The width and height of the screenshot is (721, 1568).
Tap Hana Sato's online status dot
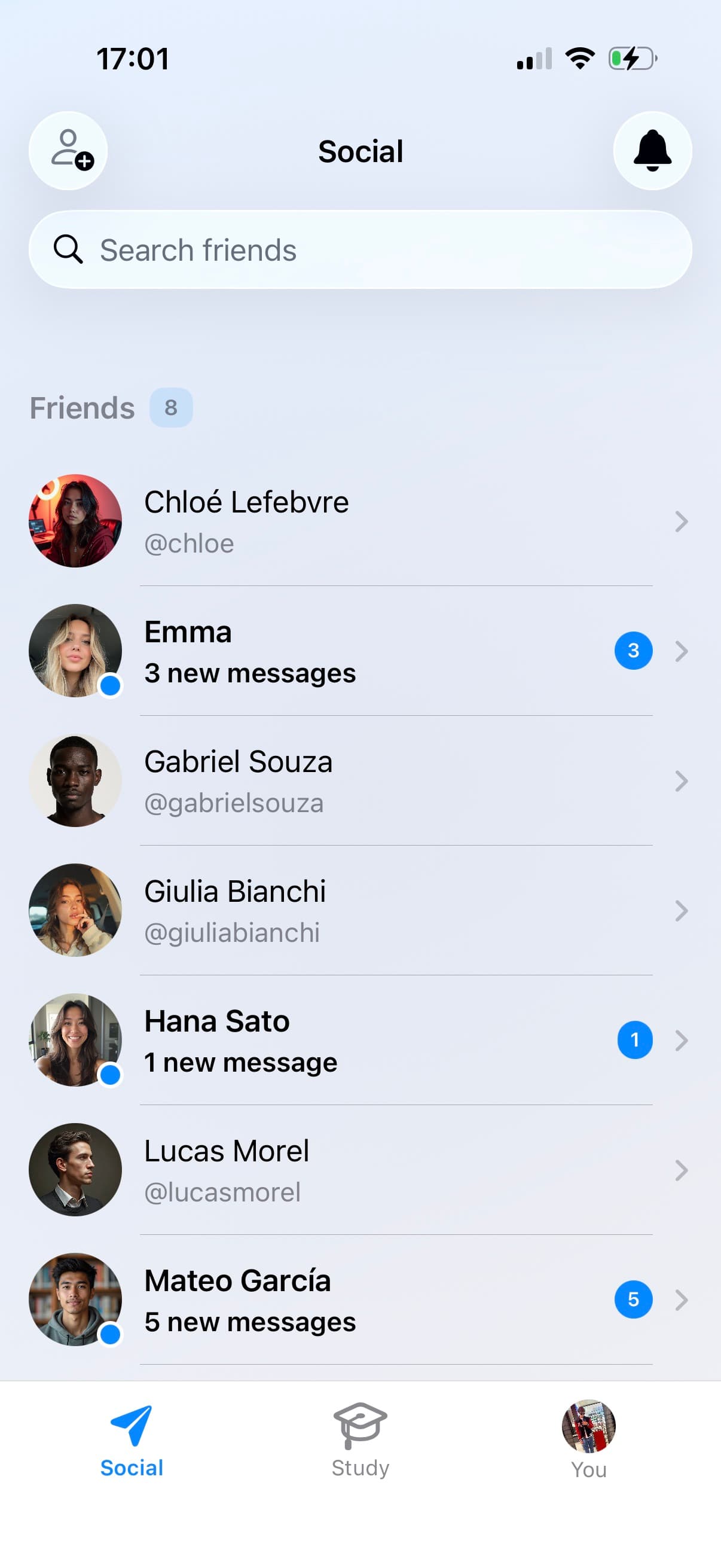click(110, 1076)
